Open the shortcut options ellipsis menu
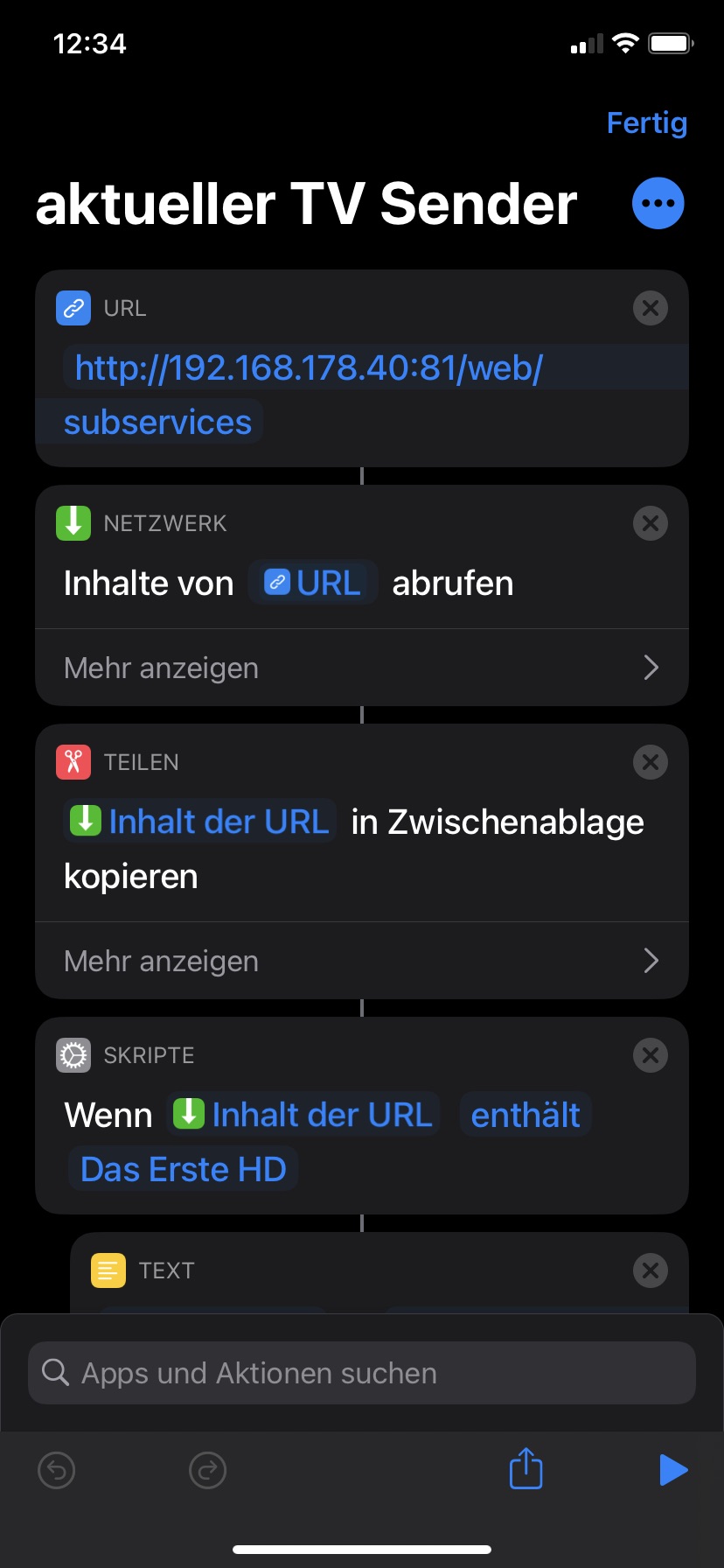Viewport: 724px width, 1568px height. pyautogui.click(x=658, y=204)
